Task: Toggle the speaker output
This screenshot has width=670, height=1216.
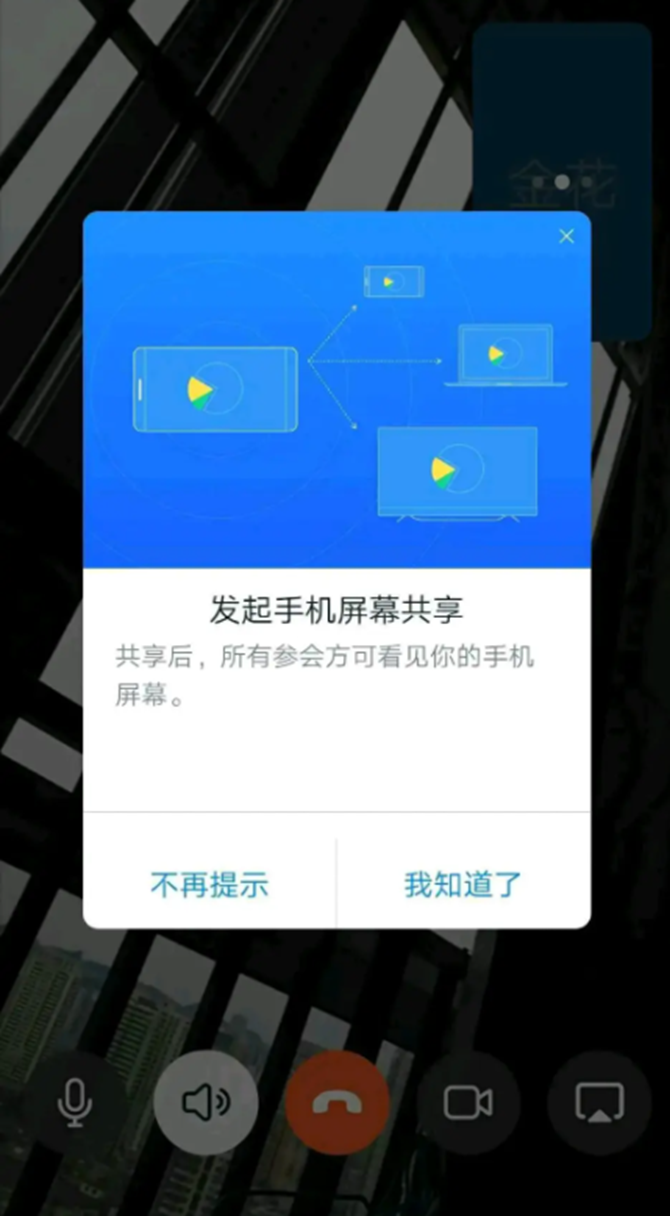Action: click(x=206, y=1103)
